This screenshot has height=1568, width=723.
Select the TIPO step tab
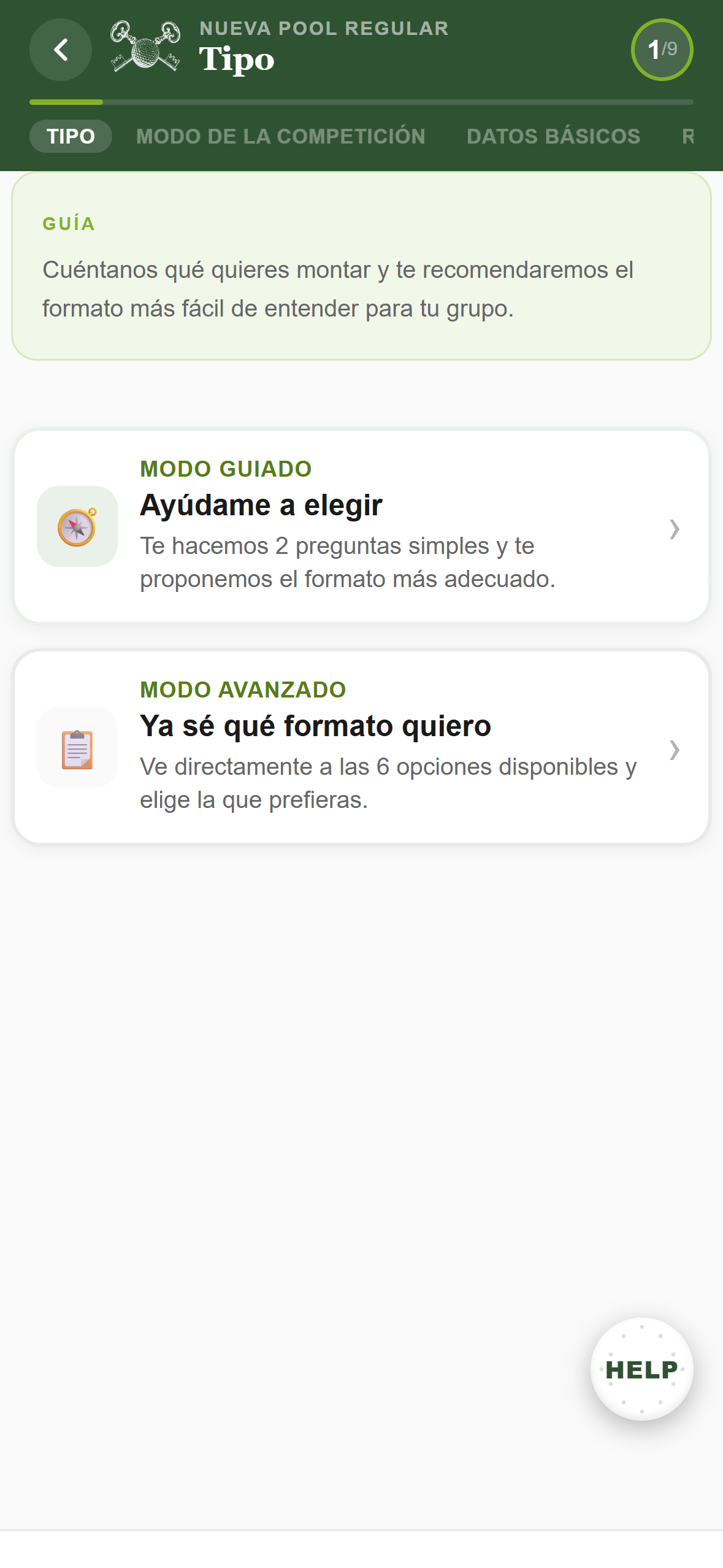pyautogui.click(x=71, y=136)
